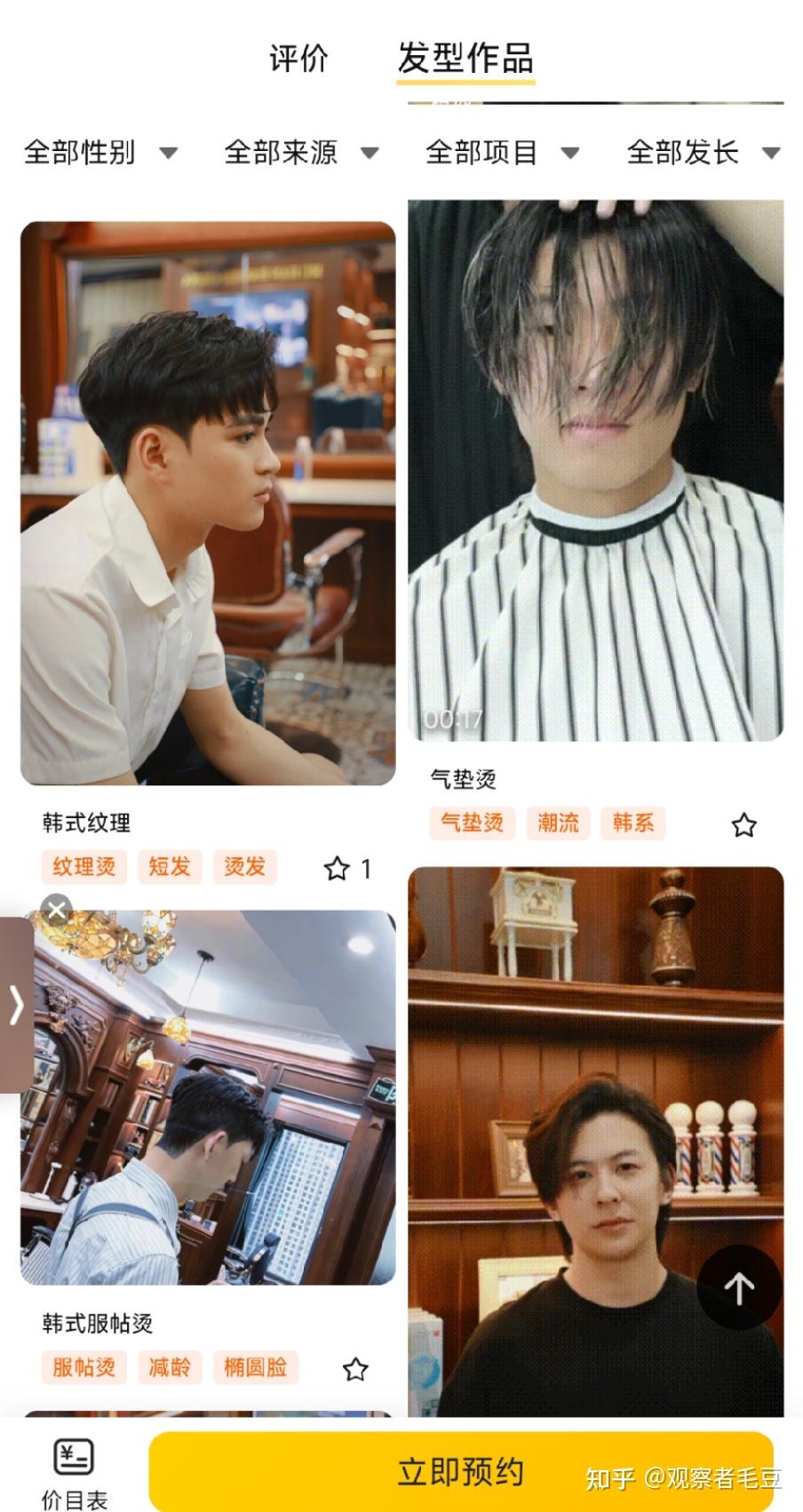The height and width of the screenshot is (1512, 803).
Task: Star the 气垫烫 hairstyle
Action: tap(743, 825)
